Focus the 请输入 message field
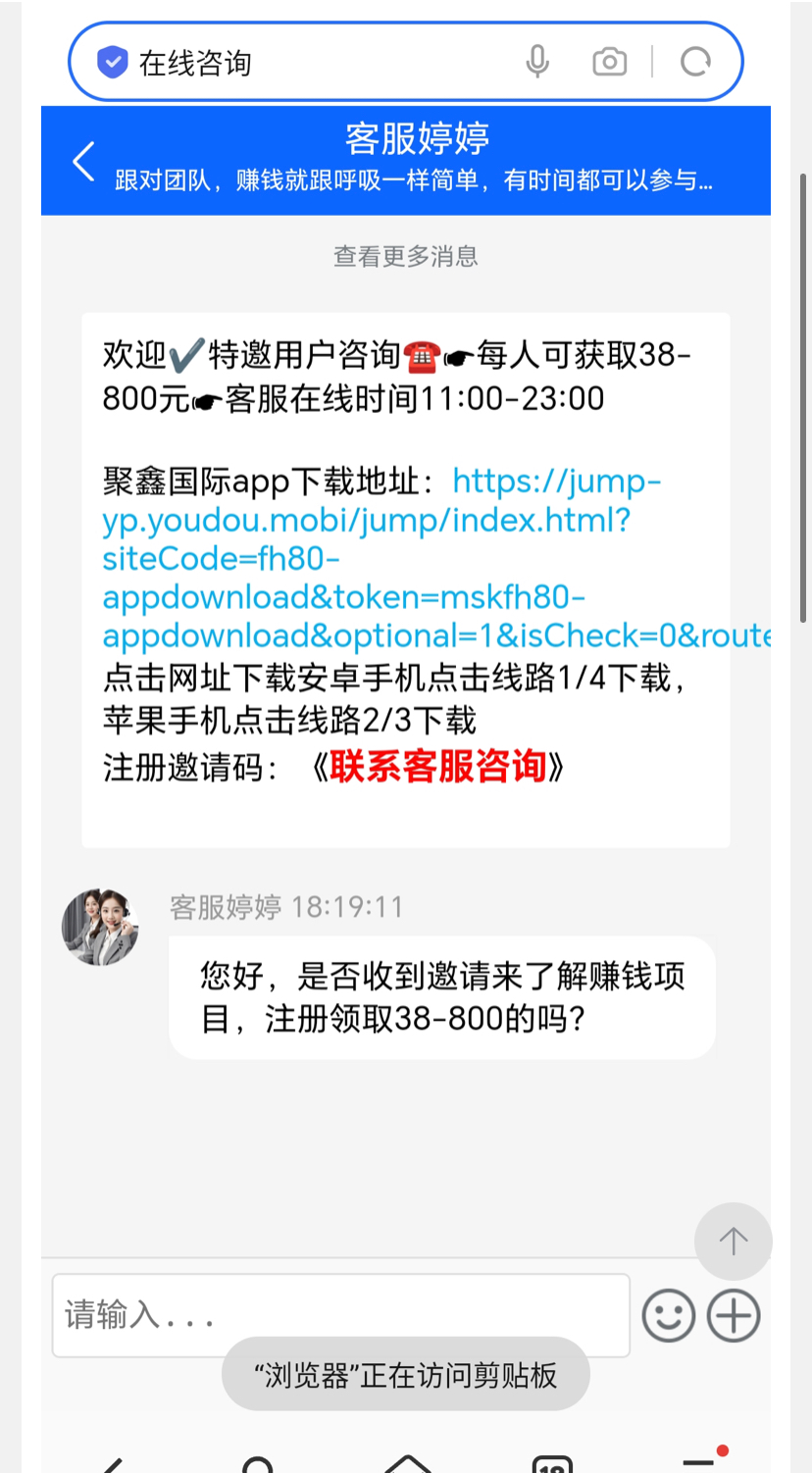The width and height of the screenshot is (812, 1473). pyautogui.click(x=339, y=1314)
